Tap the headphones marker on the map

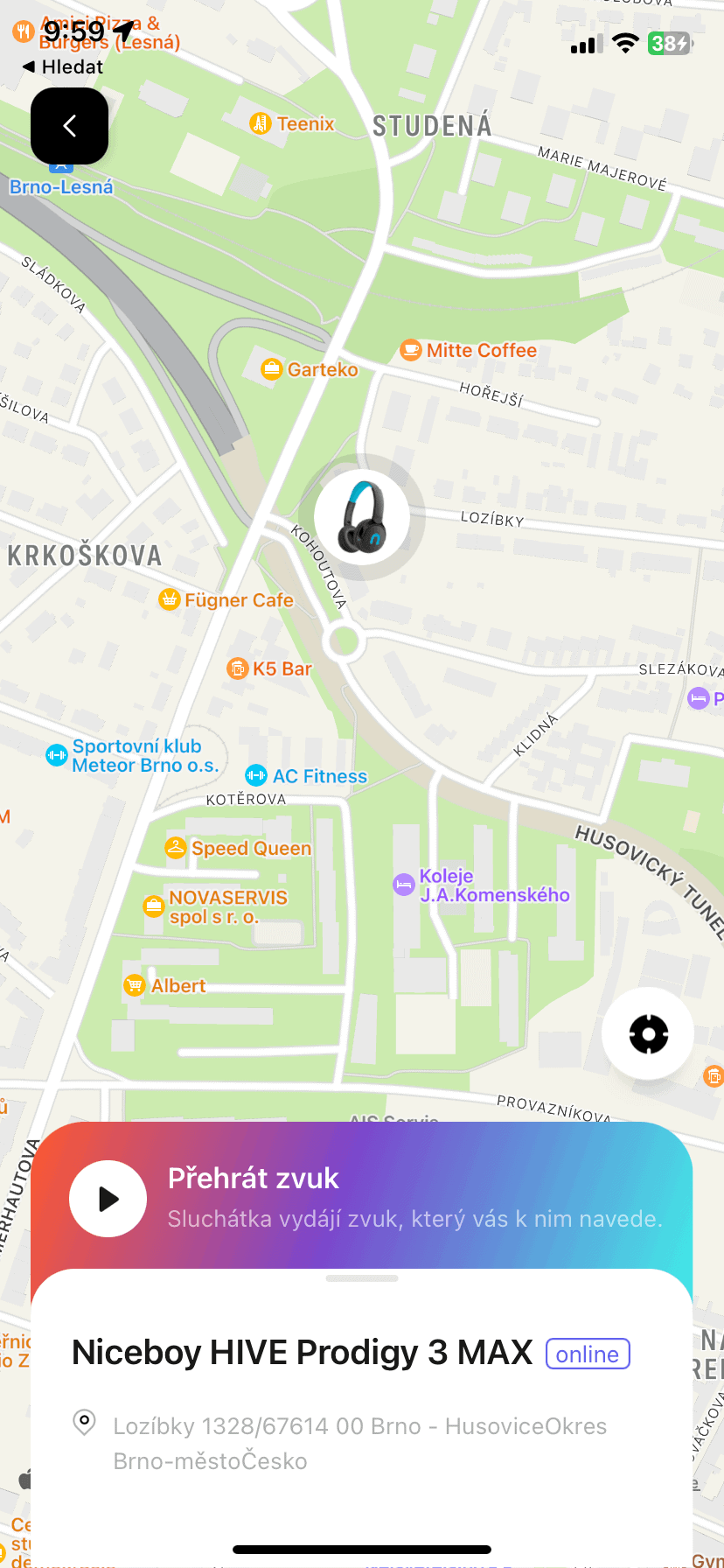coord(362,516)
